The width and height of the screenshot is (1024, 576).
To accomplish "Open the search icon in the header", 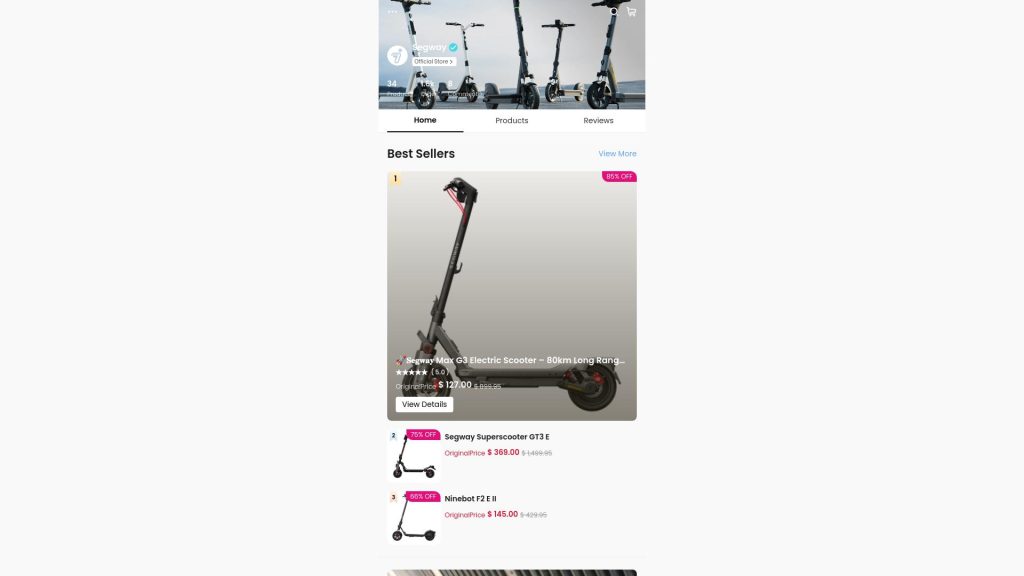I will (614, 12).
